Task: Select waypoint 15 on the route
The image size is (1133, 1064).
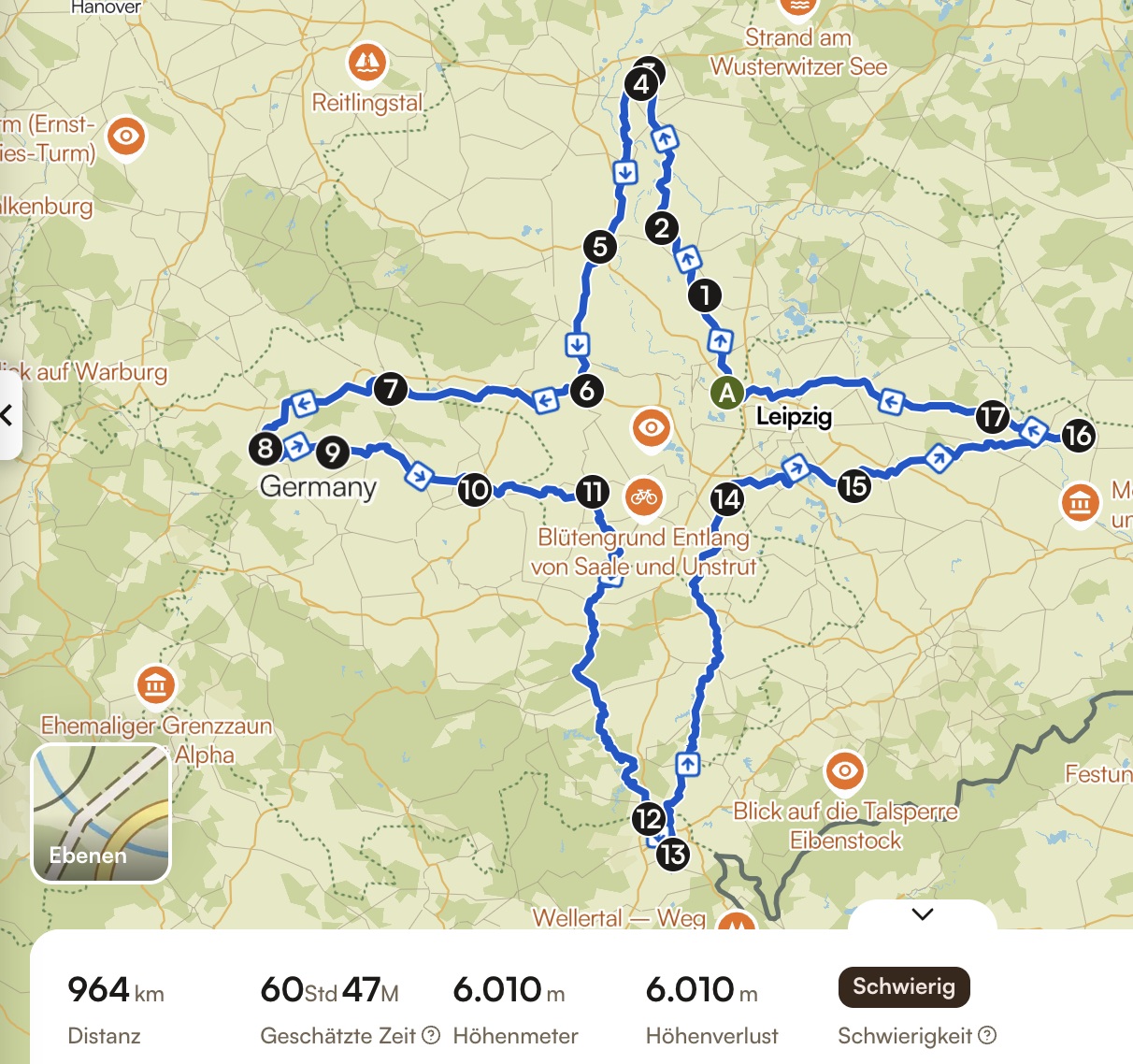Action: pos(853,485)
